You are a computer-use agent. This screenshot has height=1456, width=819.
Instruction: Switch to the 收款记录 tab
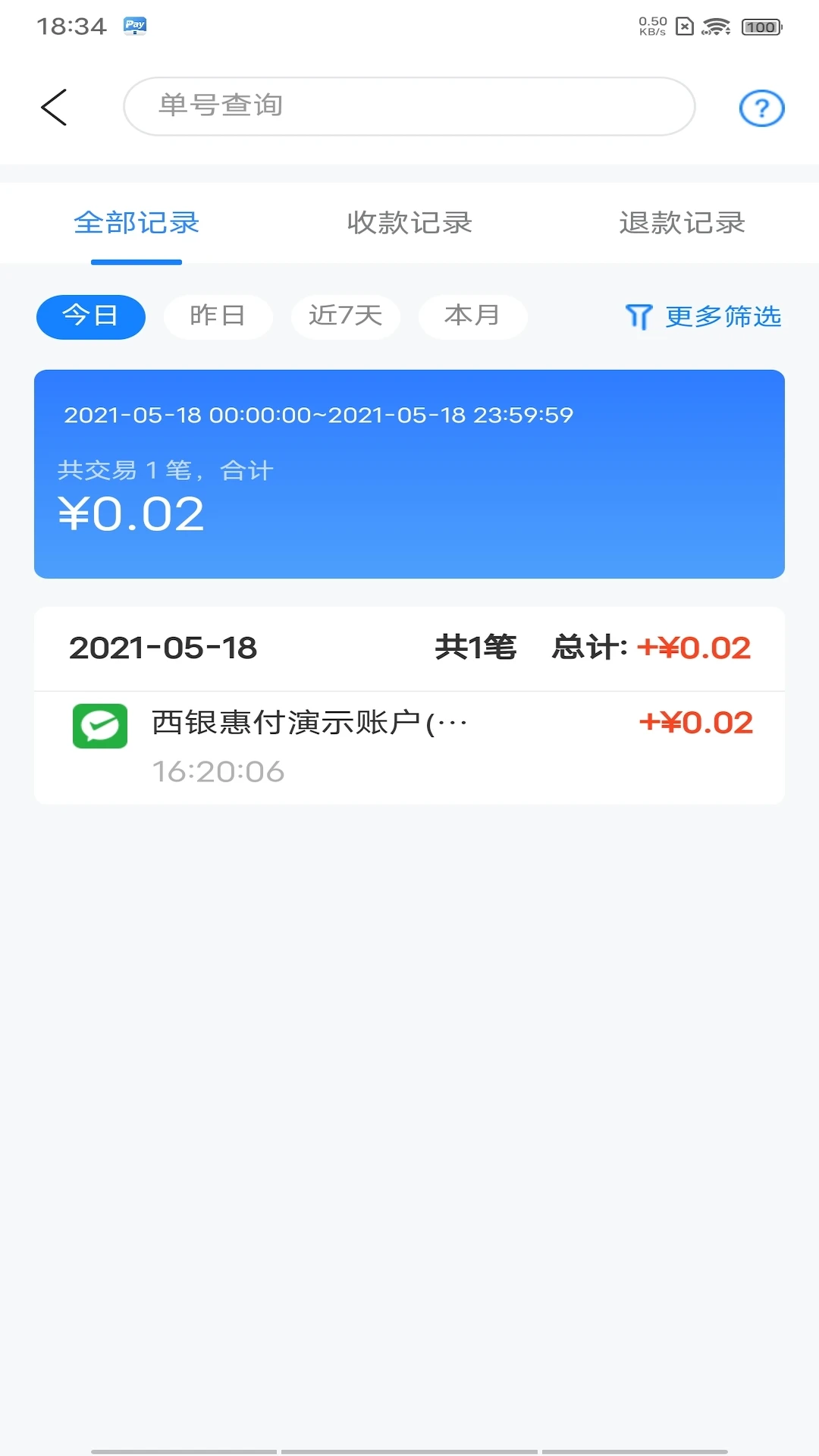pyautogui.click(x=409, y=223)
